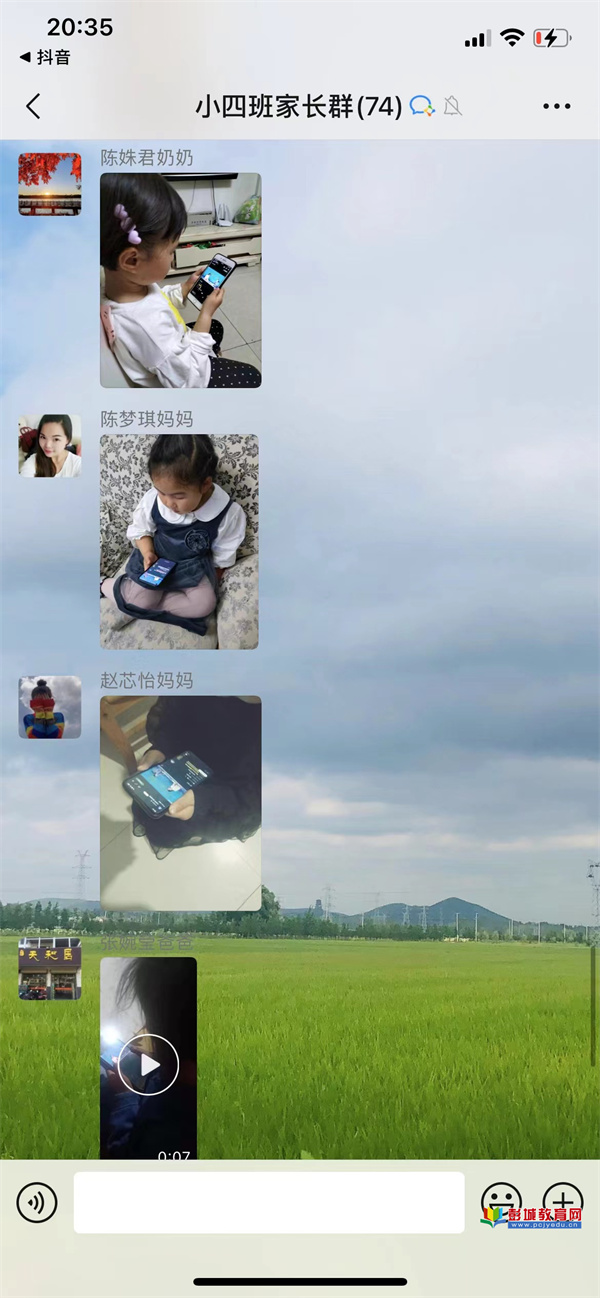
Task: View 赵芯怡妈妈's profile avatar
Action: tap(50, 707)
